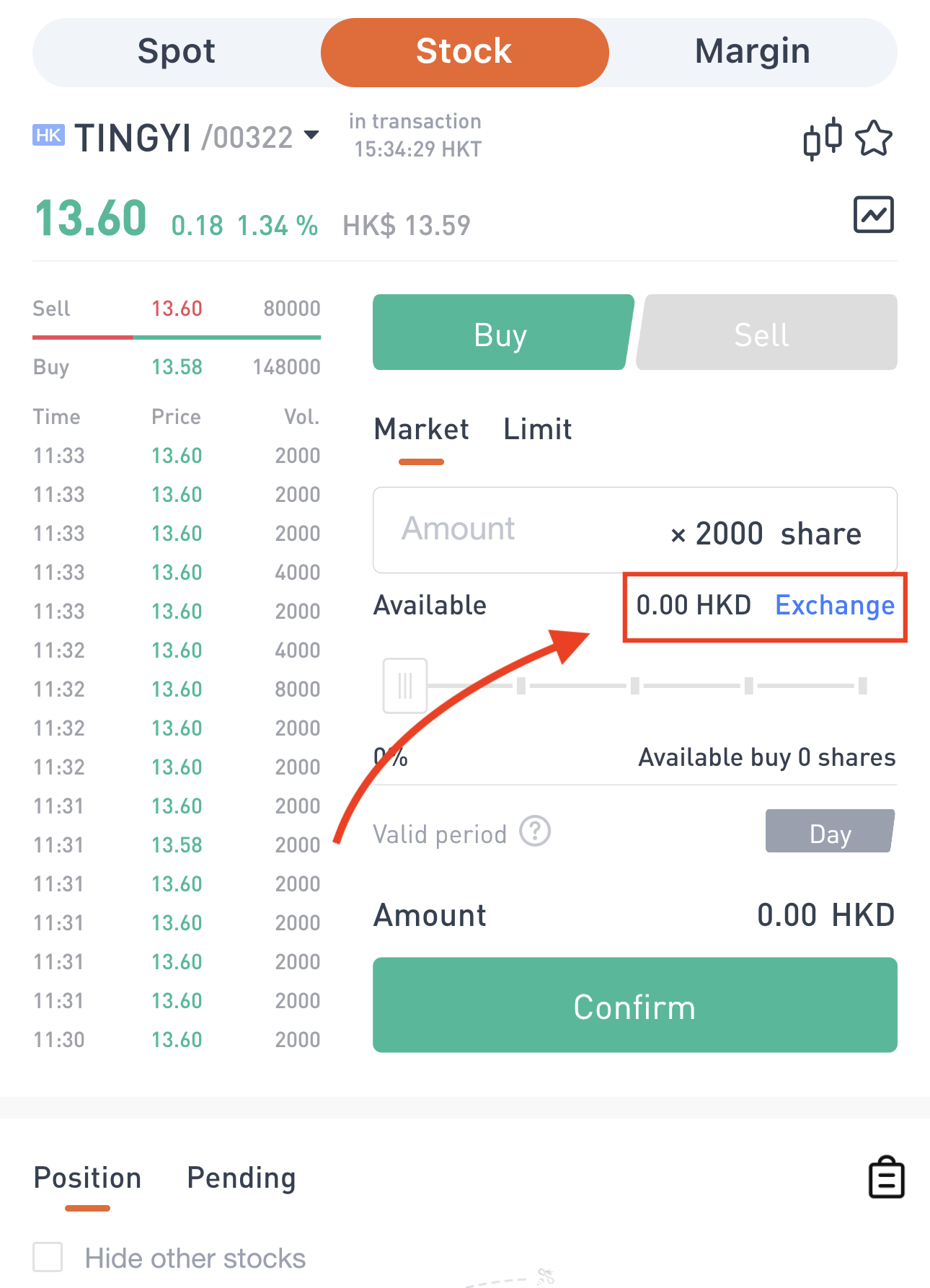Open the Day validity period dropdown

829,832
